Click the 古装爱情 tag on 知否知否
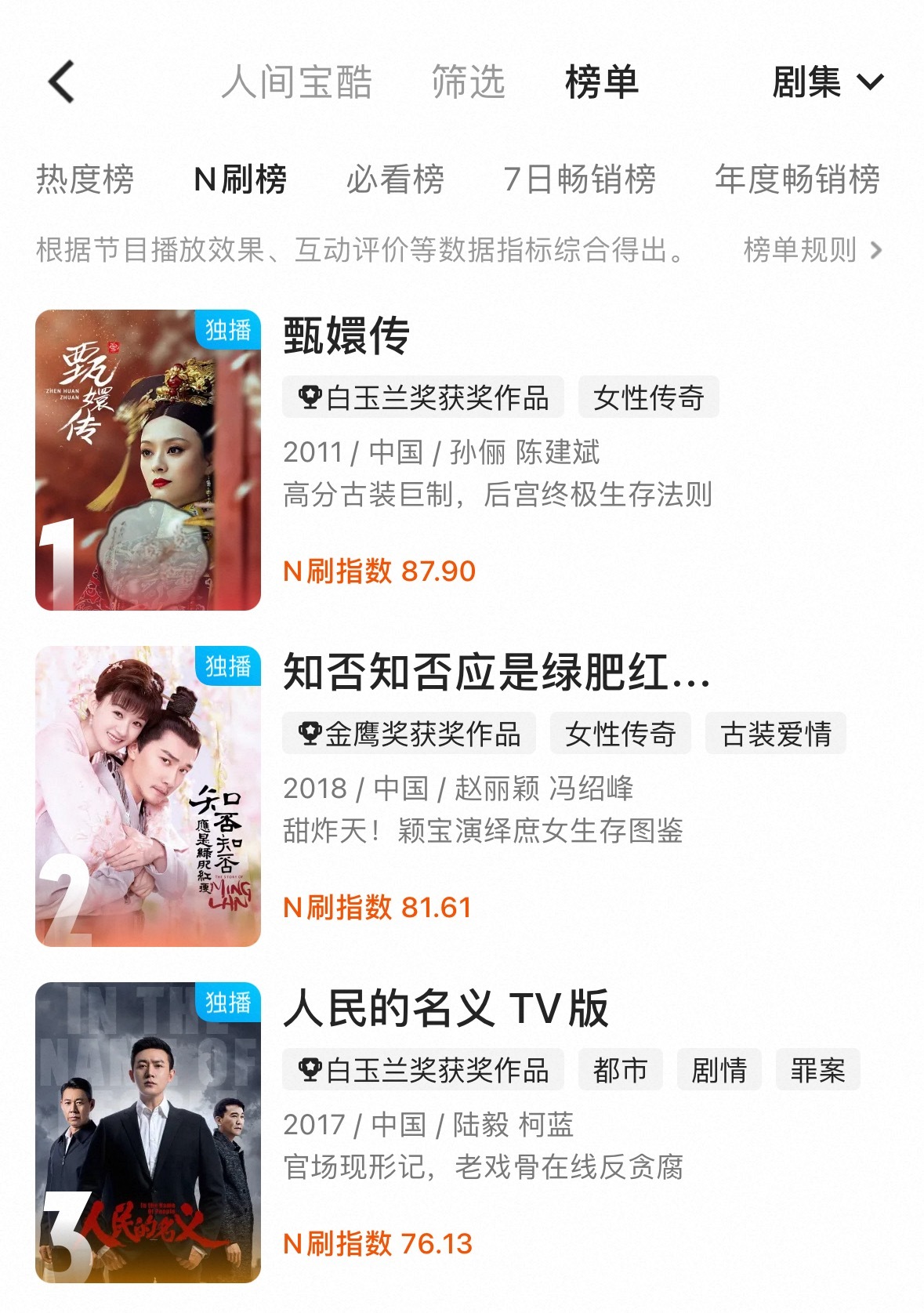Image resolution: width=924 pixels, height=1313 pixels. click(774, 732)
